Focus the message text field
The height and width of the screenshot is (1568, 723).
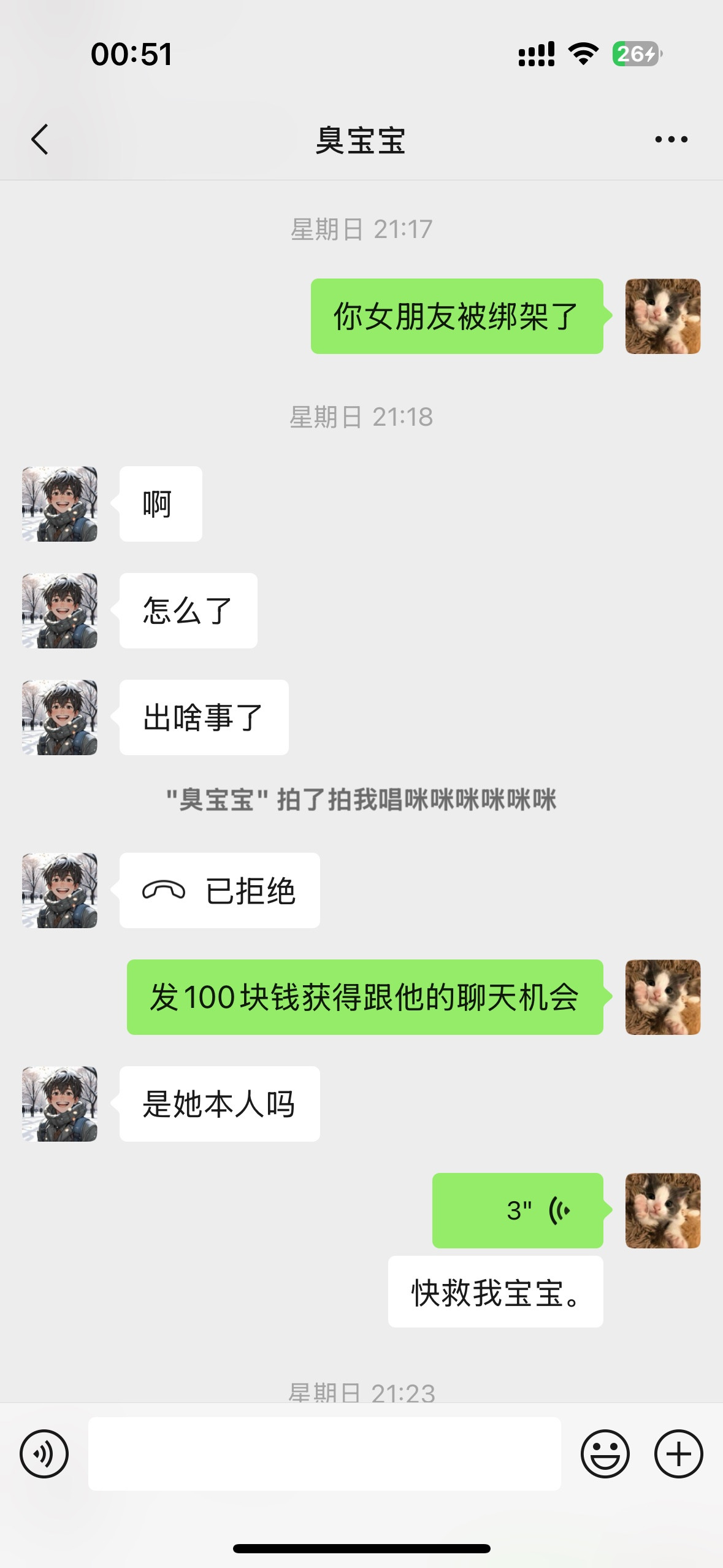pyautogui.click(x=324, y=1453)
